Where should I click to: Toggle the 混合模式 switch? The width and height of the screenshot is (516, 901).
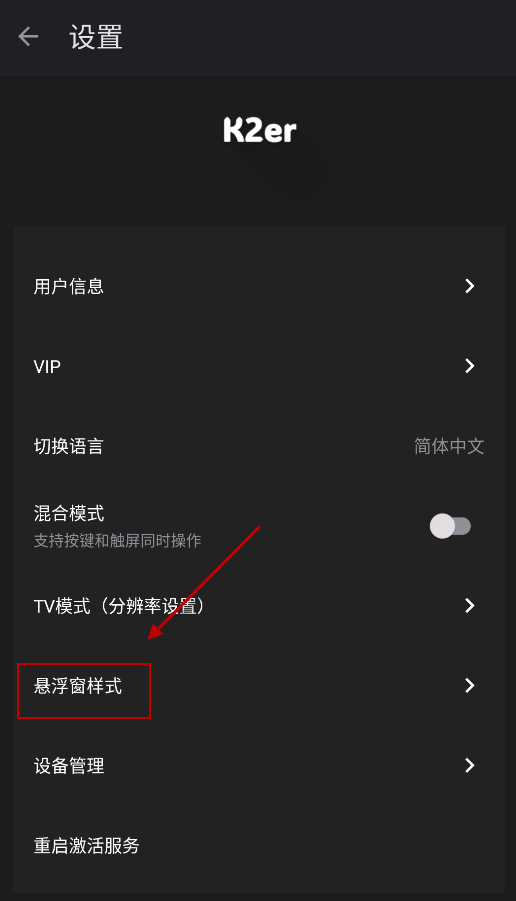450,526
